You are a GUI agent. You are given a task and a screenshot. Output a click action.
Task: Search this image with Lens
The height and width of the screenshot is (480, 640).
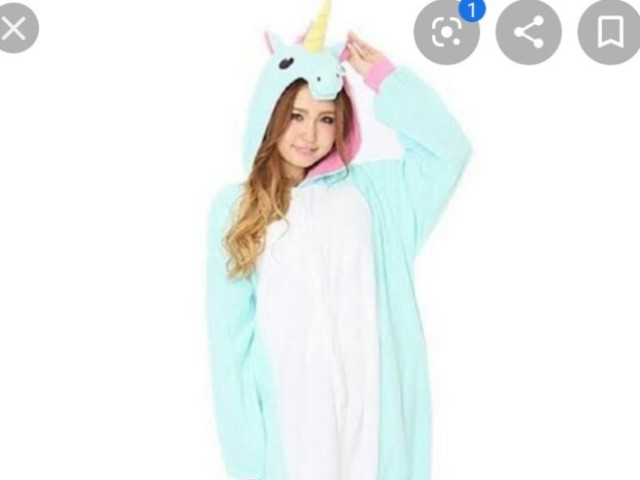click(446, 33)
